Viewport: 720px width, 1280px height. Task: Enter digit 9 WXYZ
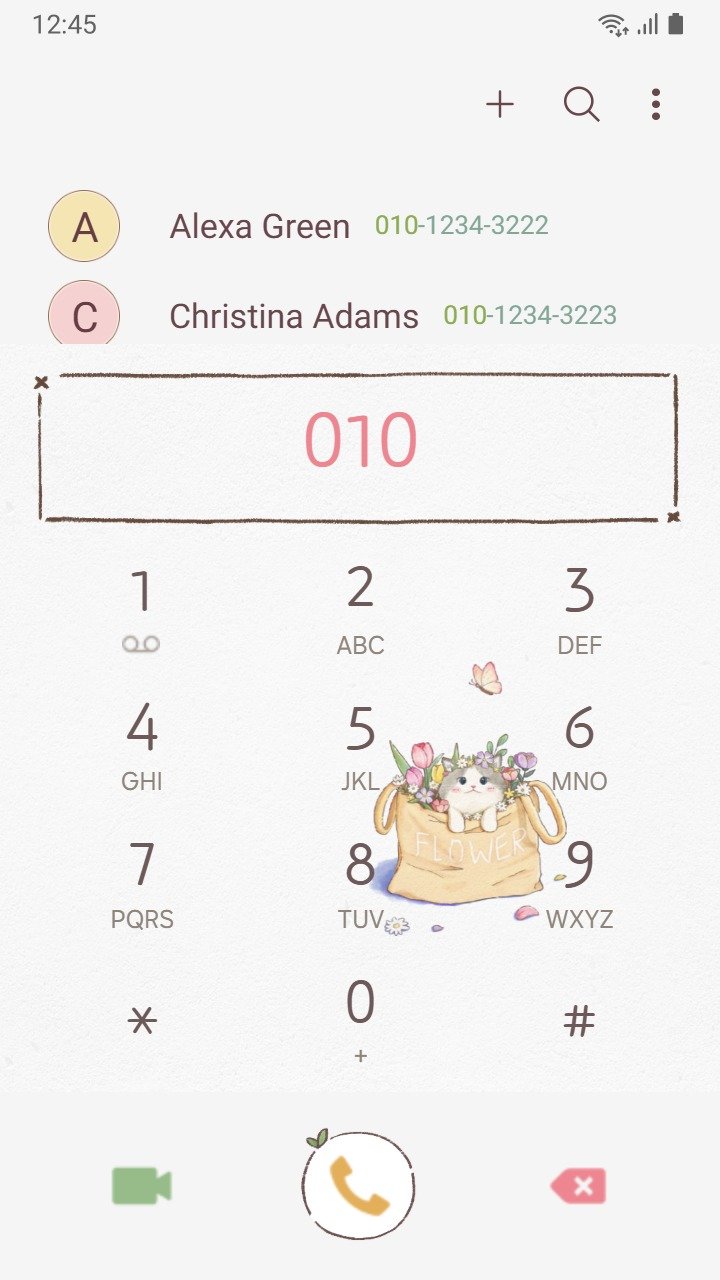tap(580, 884)
